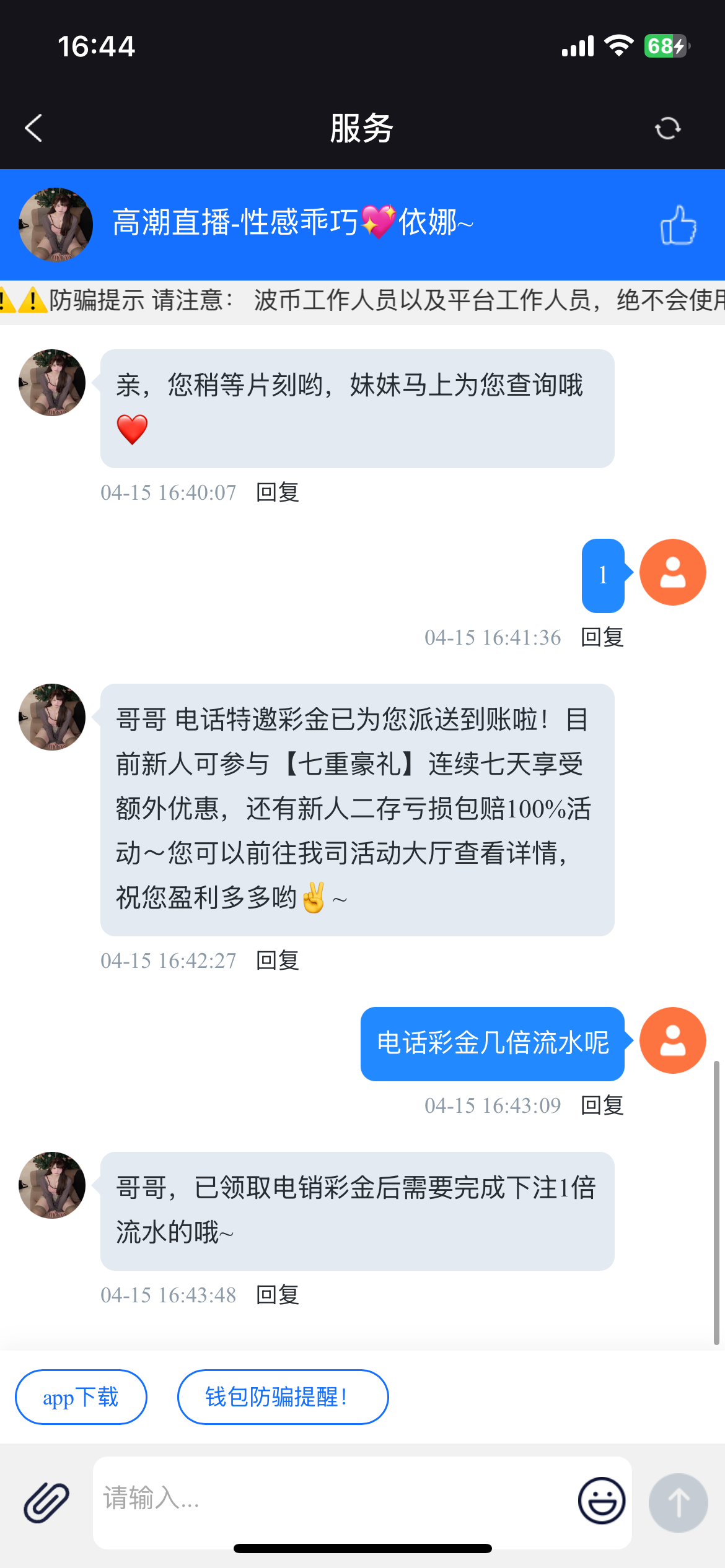Focus the 请输入 message field
This screenshot has width=725, height=1568.
(335, 1499)
